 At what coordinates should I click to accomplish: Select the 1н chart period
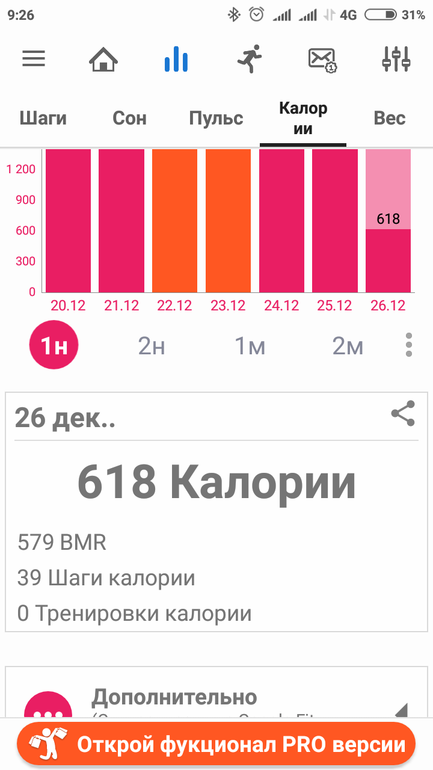[54, 347]
